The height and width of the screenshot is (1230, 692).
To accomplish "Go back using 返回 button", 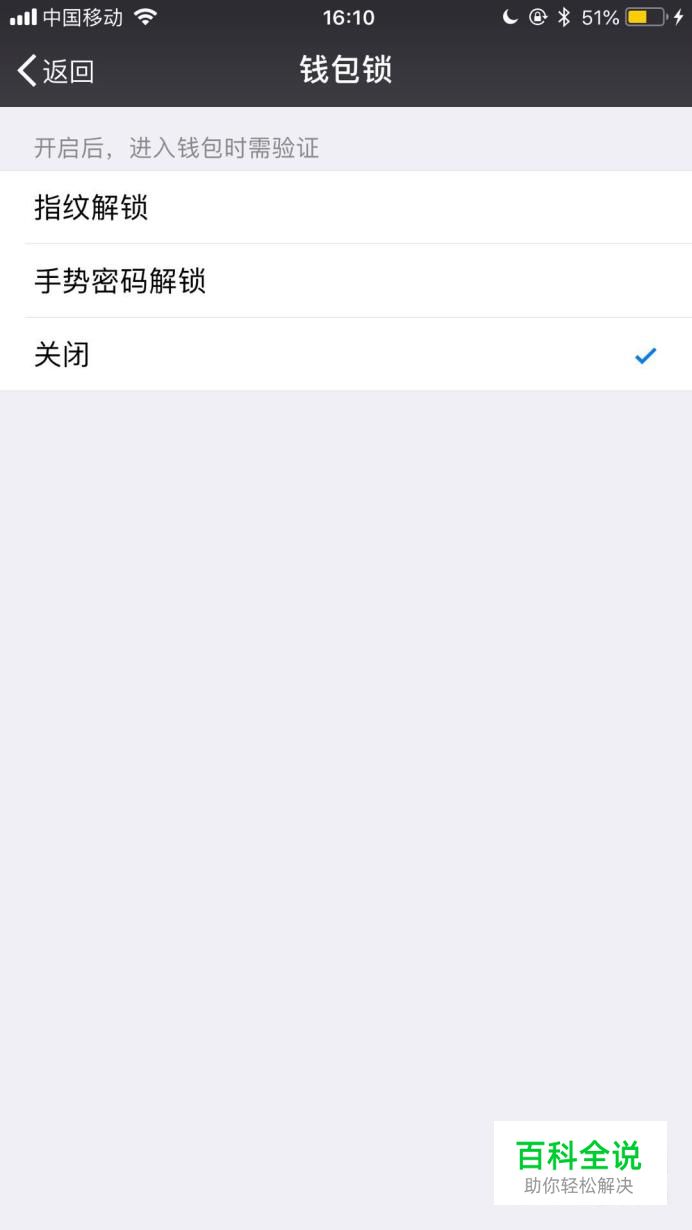I will coord(56,71).
